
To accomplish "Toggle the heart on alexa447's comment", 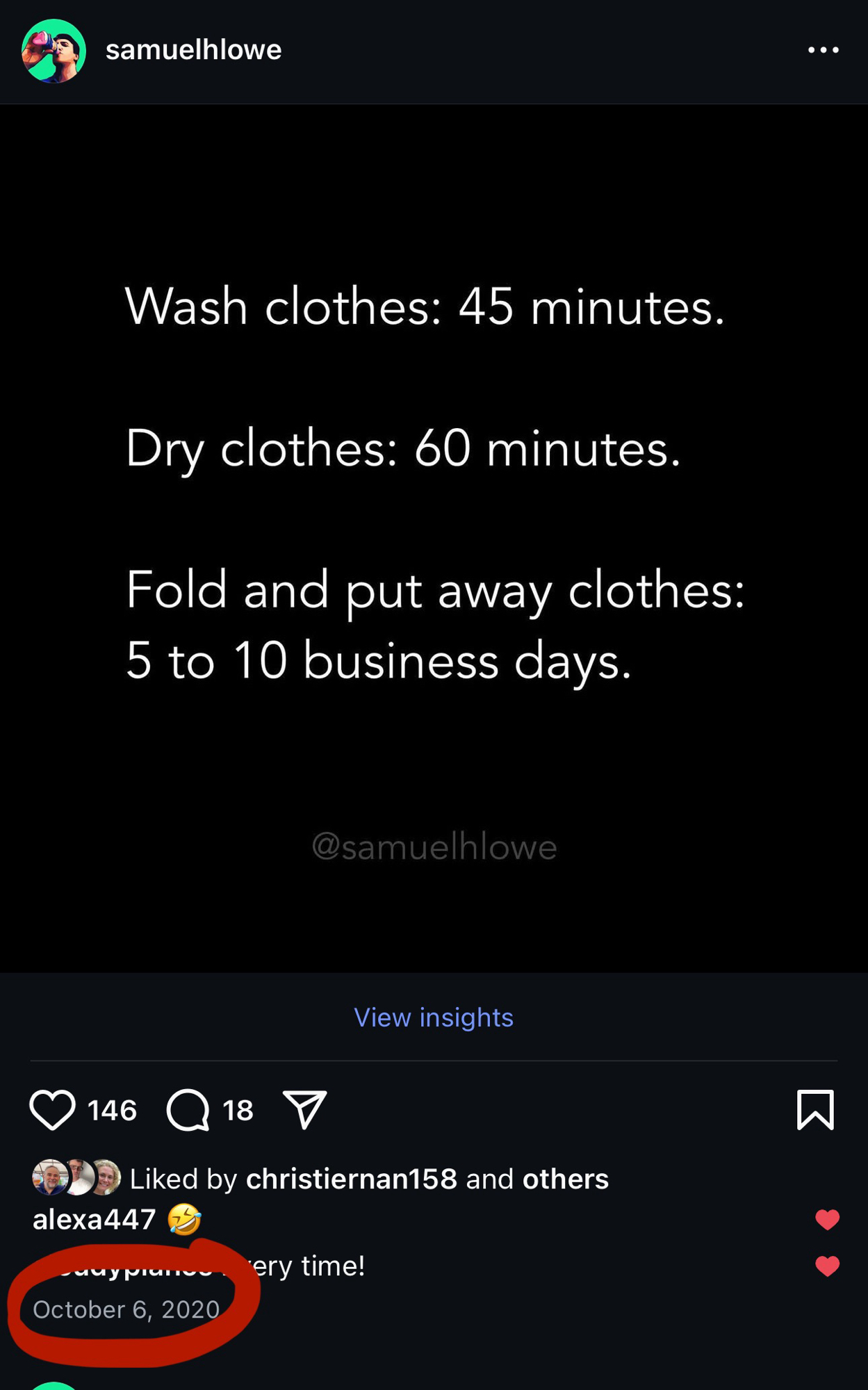I will [x=827, y=1220].
